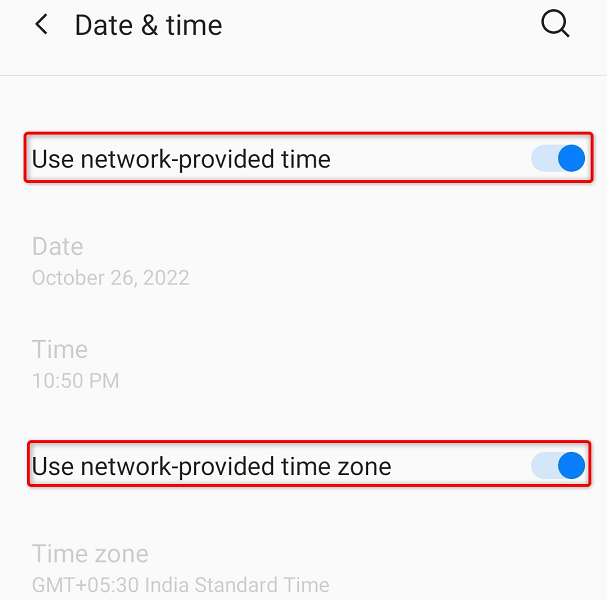Turn off Use network-provided time zone
Image resolution: width=607 pixels, height=600 pixels.
pyautogui.click(x=557, y=465)
